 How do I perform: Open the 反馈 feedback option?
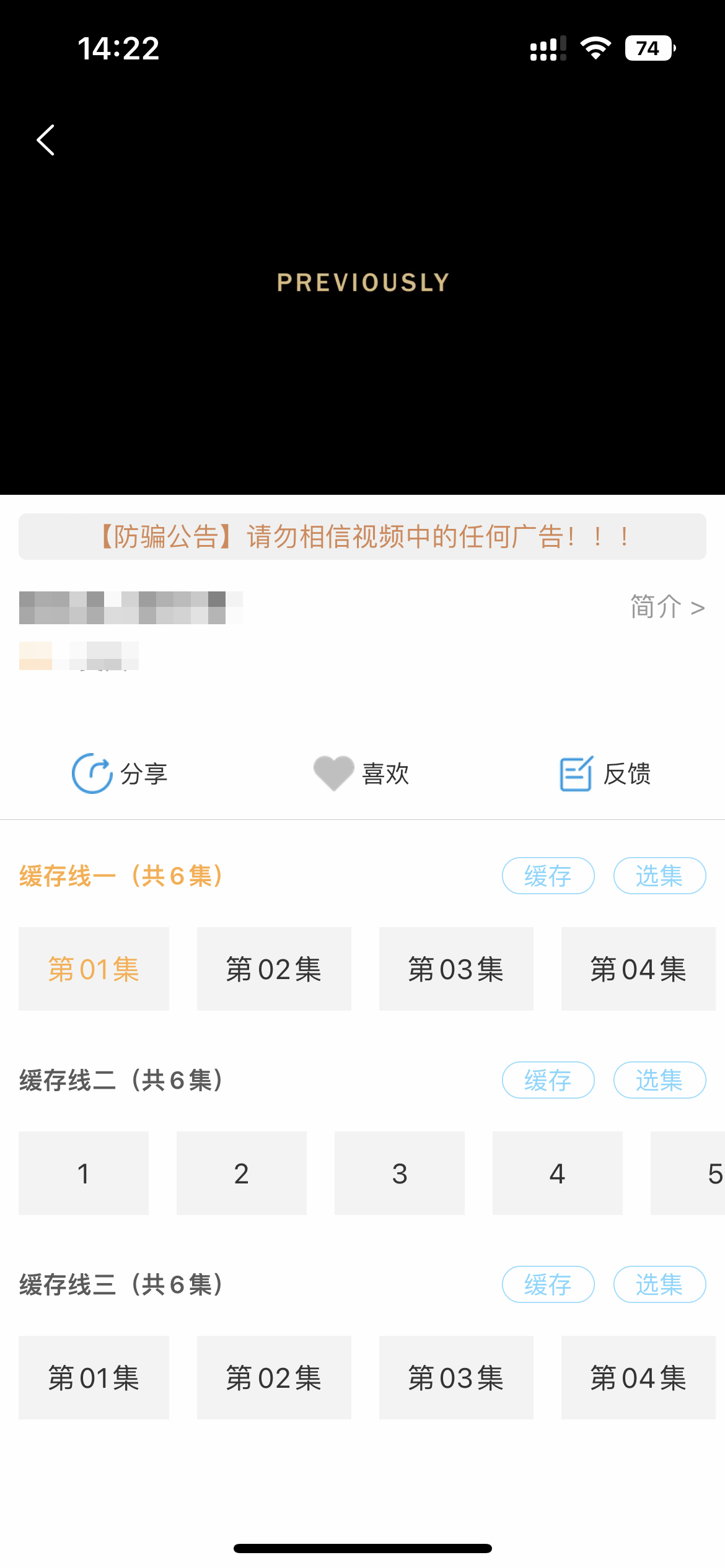[605, 773]
